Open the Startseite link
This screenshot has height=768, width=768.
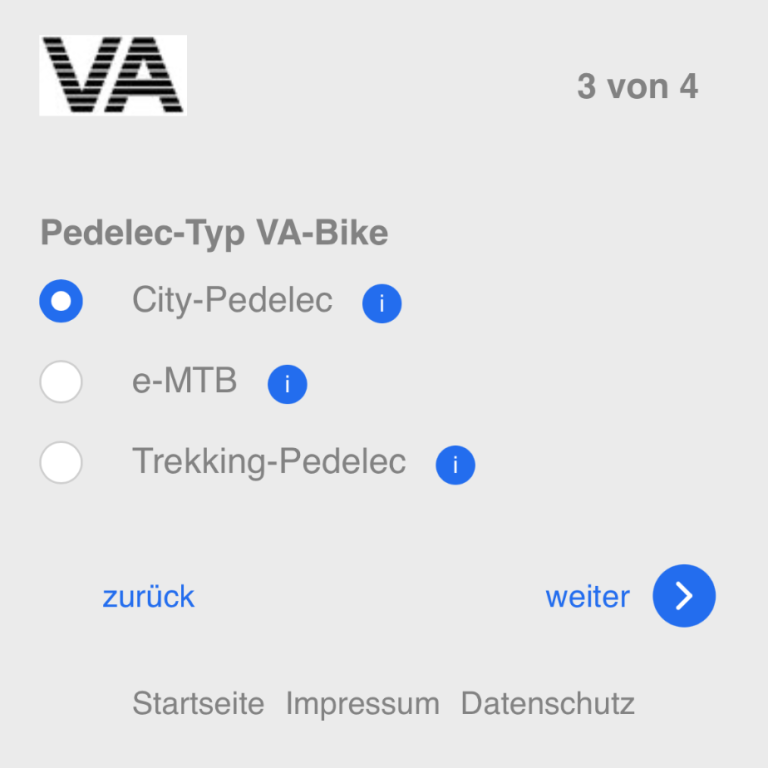pos(198,703)
